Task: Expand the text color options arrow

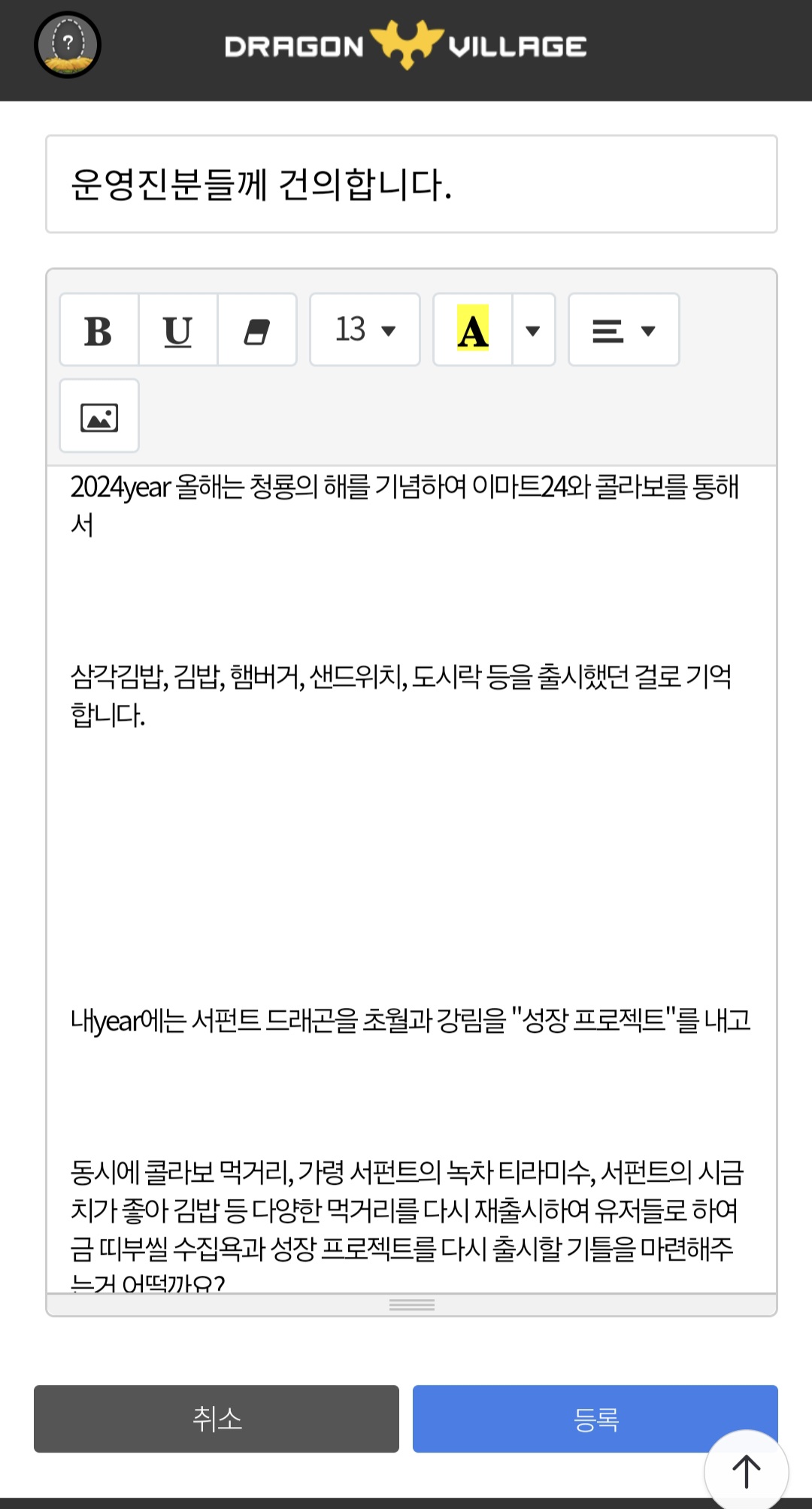Action: [533, 330]
